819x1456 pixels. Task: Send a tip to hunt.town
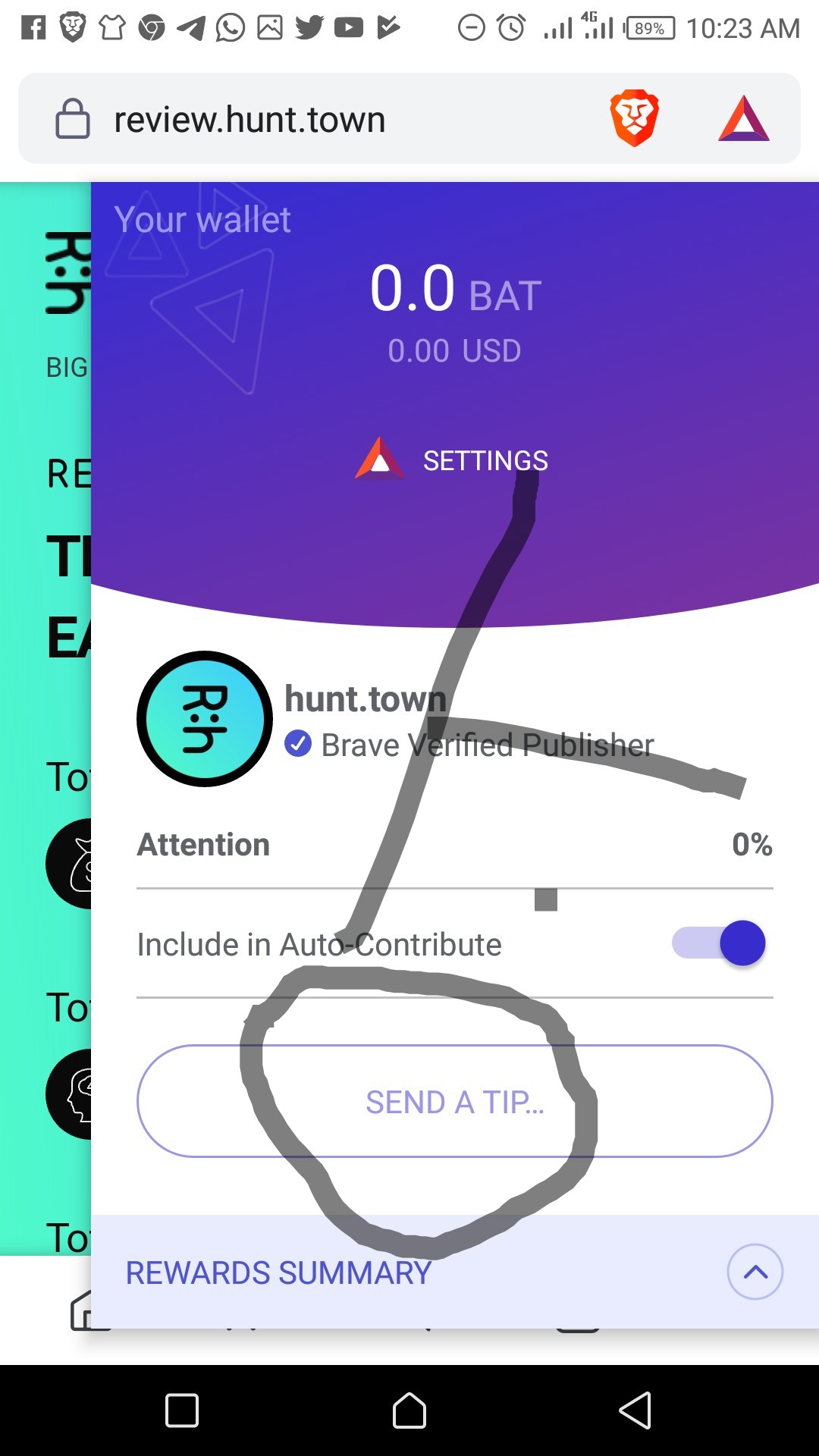(x=454, y=1101)
